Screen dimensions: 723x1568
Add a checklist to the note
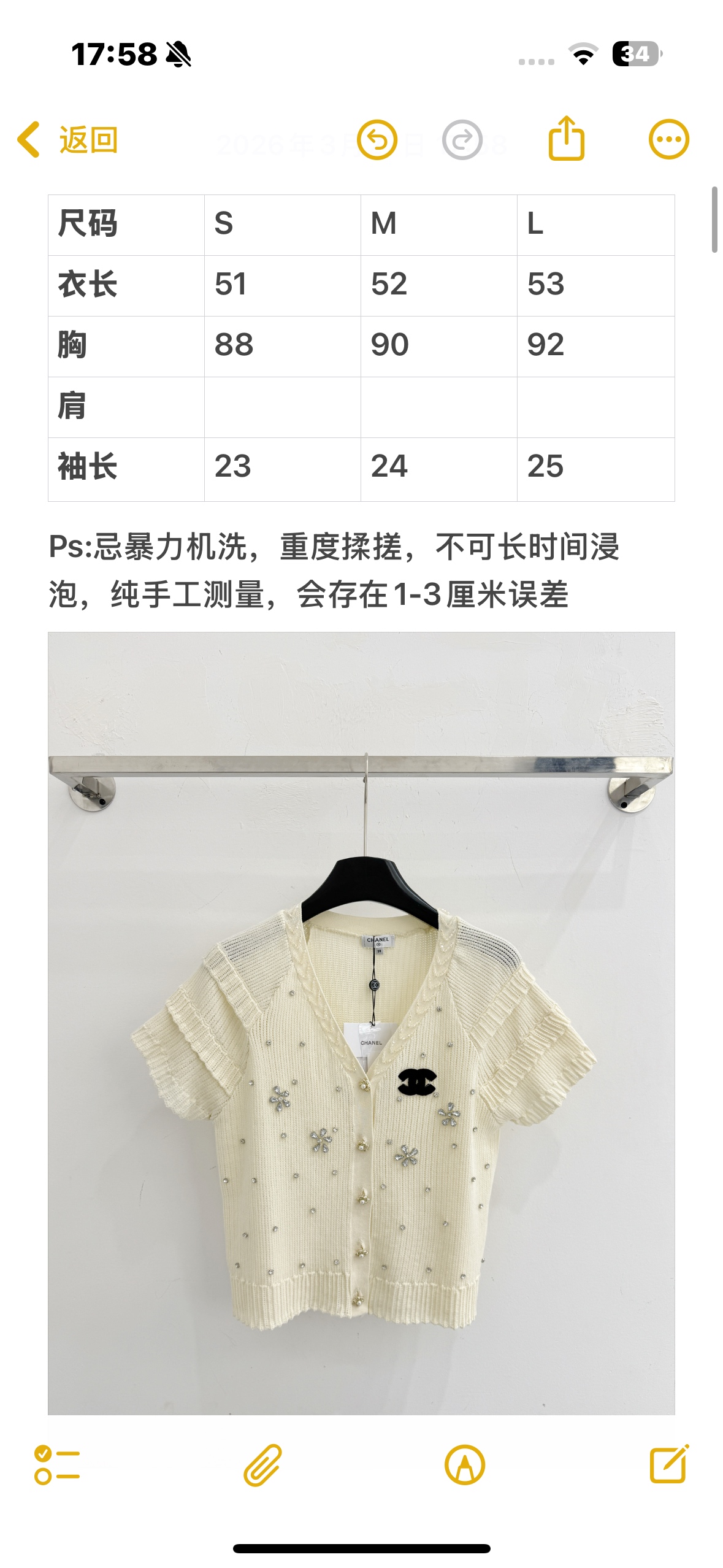pos(57,1465)
